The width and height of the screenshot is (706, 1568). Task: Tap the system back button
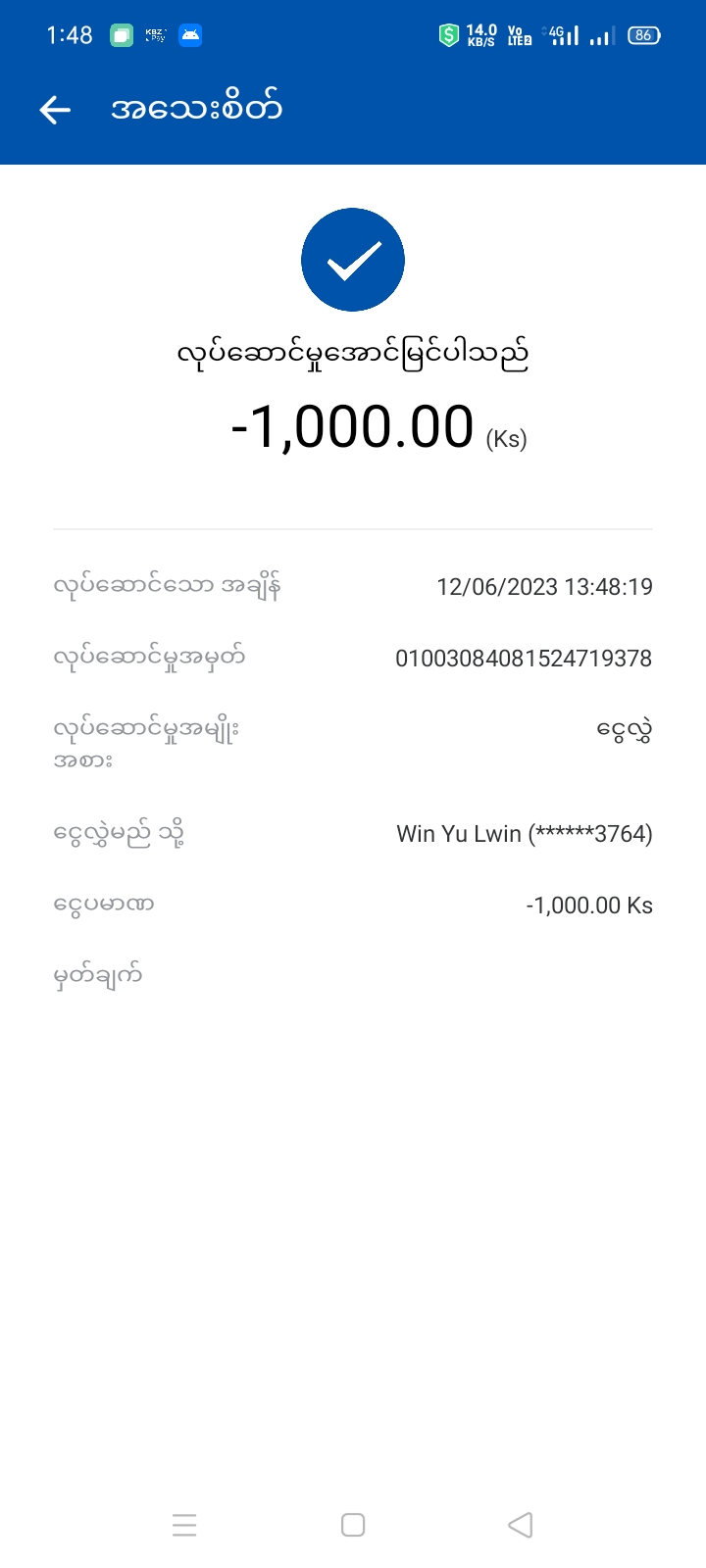point(521,1525)
